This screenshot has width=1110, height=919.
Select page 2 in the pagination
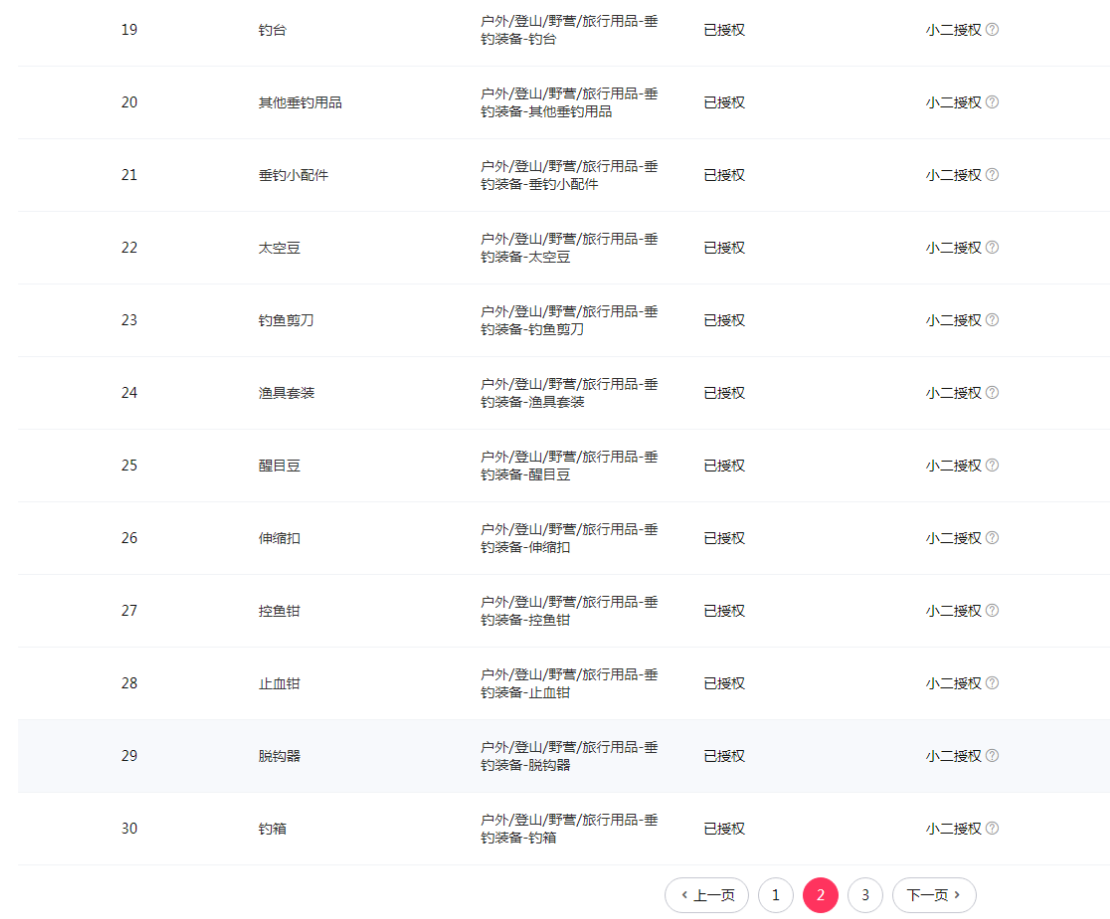[x=820, y=895]
